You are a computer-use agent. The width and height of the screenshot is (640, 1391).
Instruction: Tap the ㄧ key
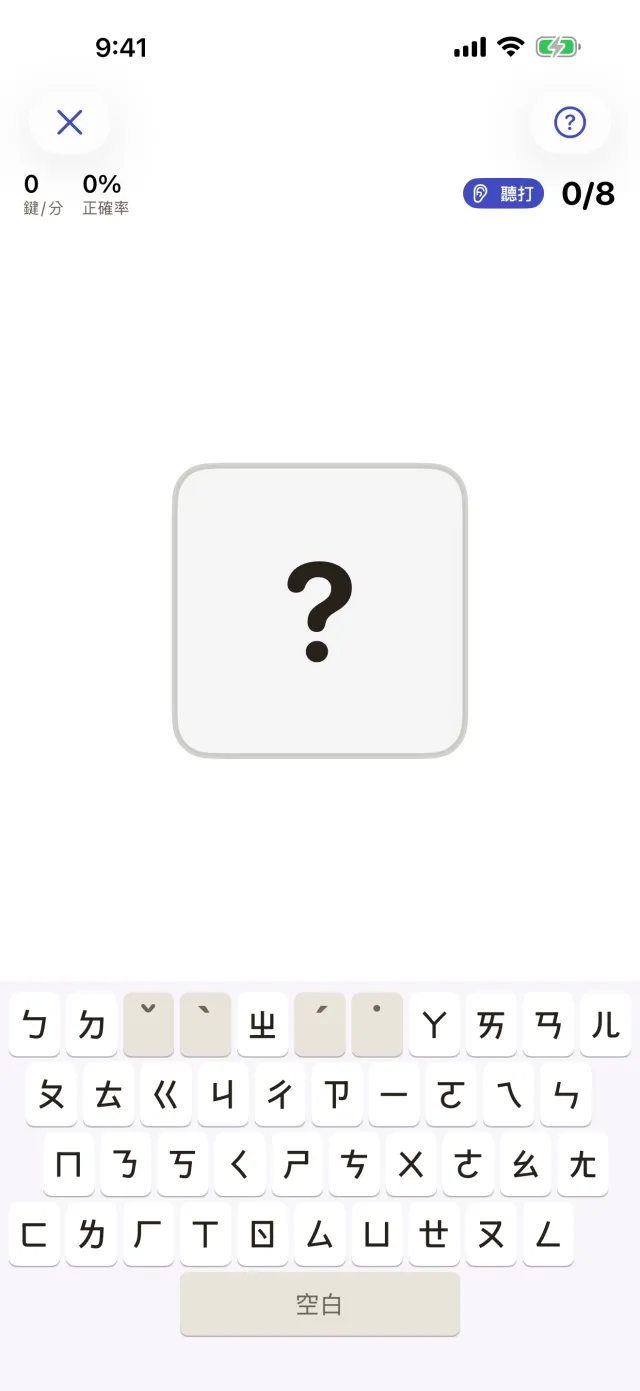tap(394, 1095)
